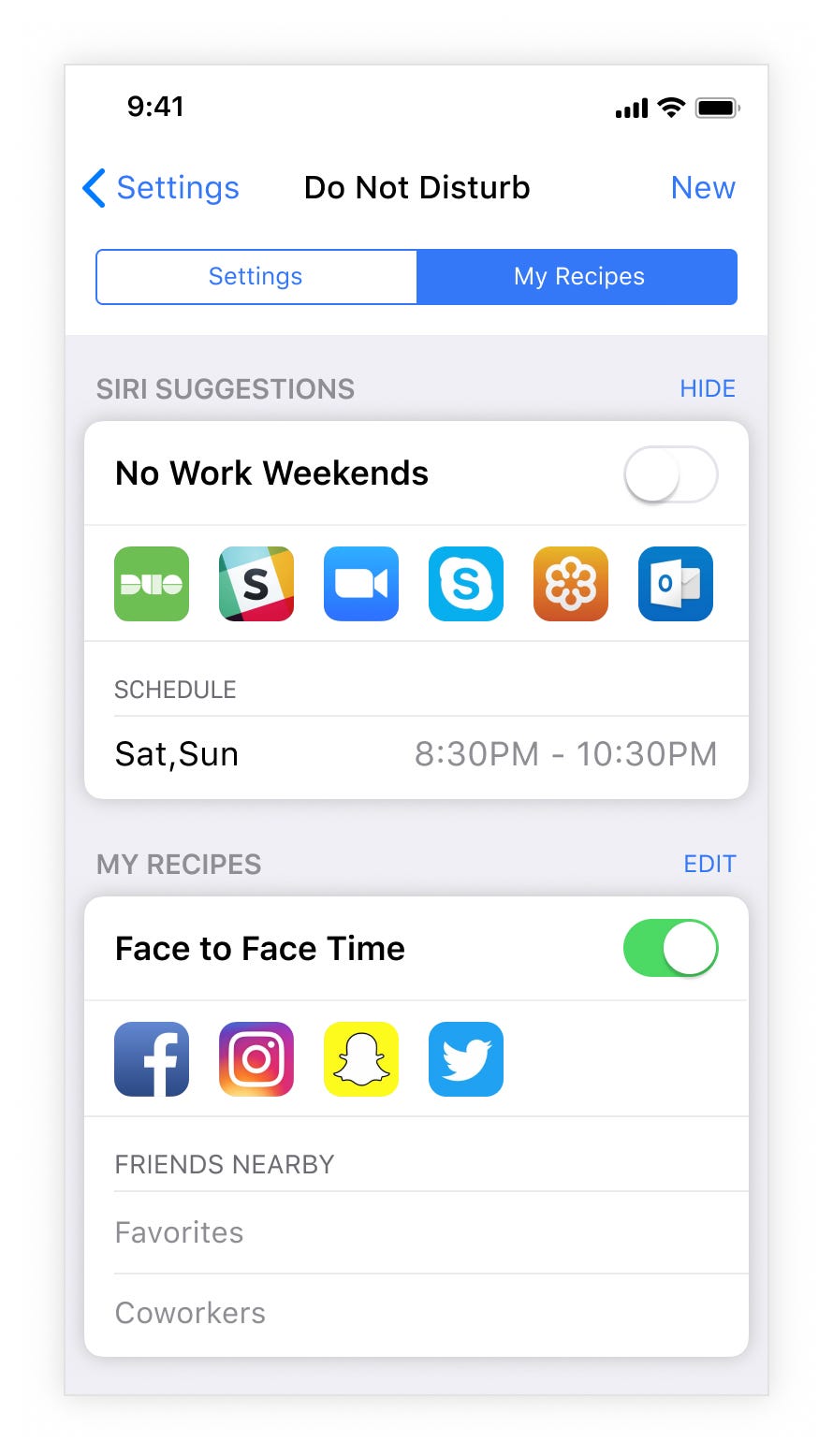
Task: Turn off Face to Face Time
Action: coord(671,949)
